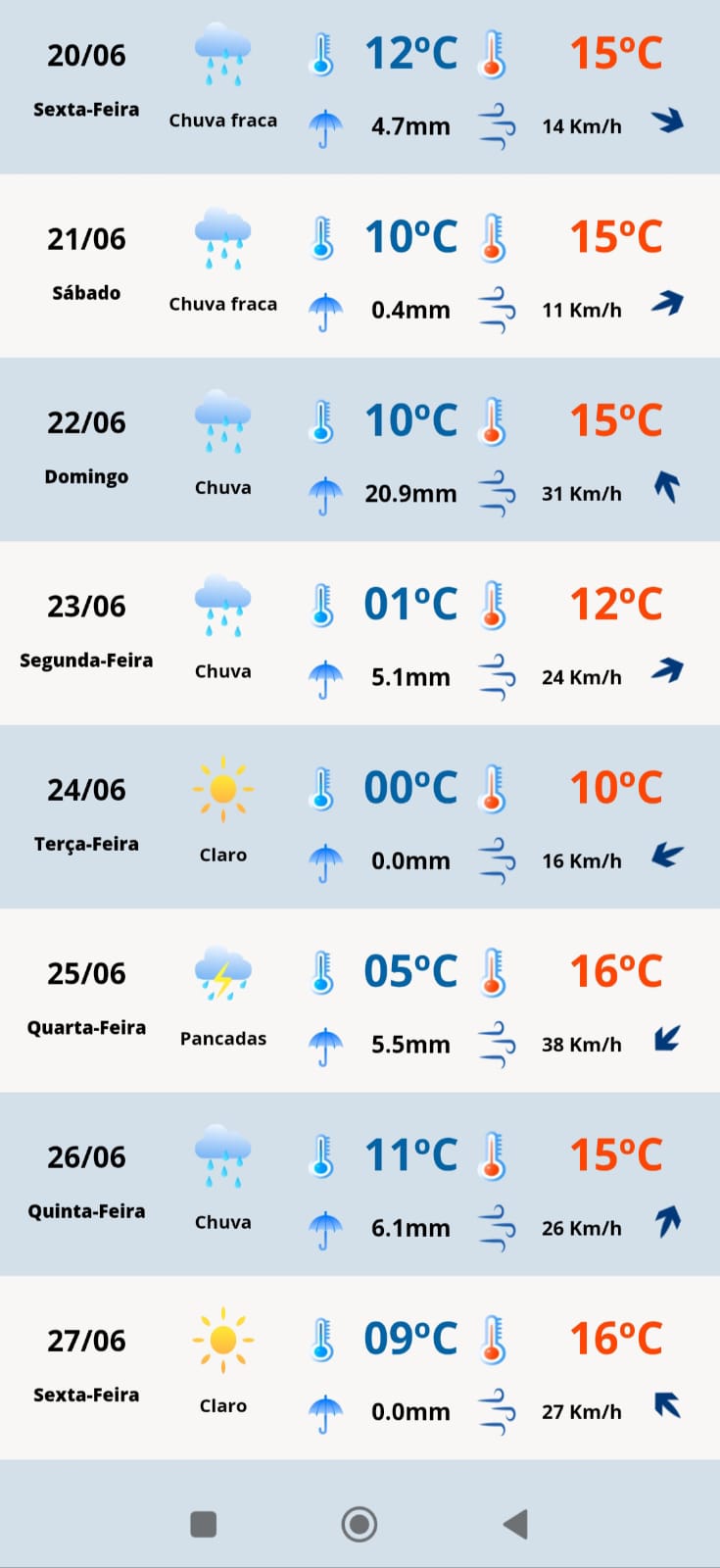
Task: Go back with the navigation bar triangle
Action: (x=515, y=1524)
